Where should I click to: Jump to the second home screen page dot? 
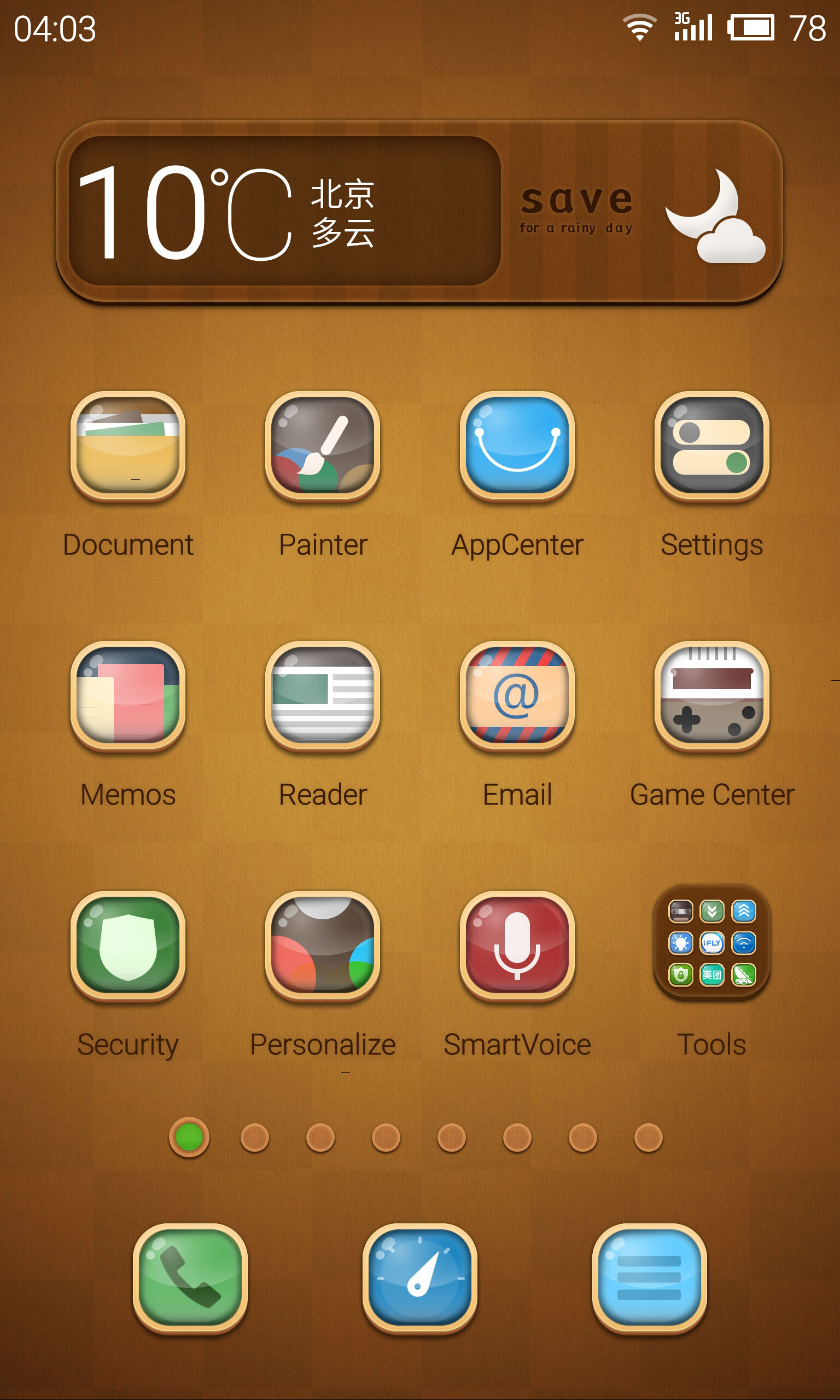coord(255,1137)
